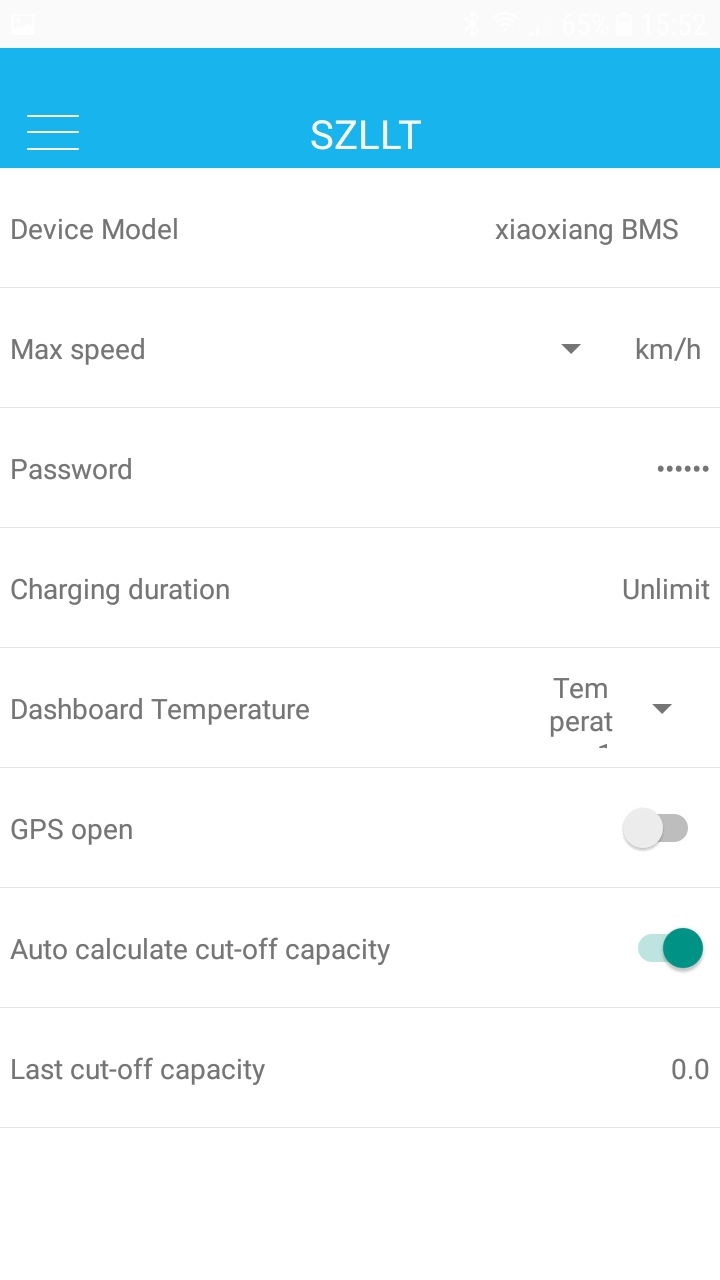720x1280 pixels.
Task: Tap the Password field
Action: click(x=682, y=469)
